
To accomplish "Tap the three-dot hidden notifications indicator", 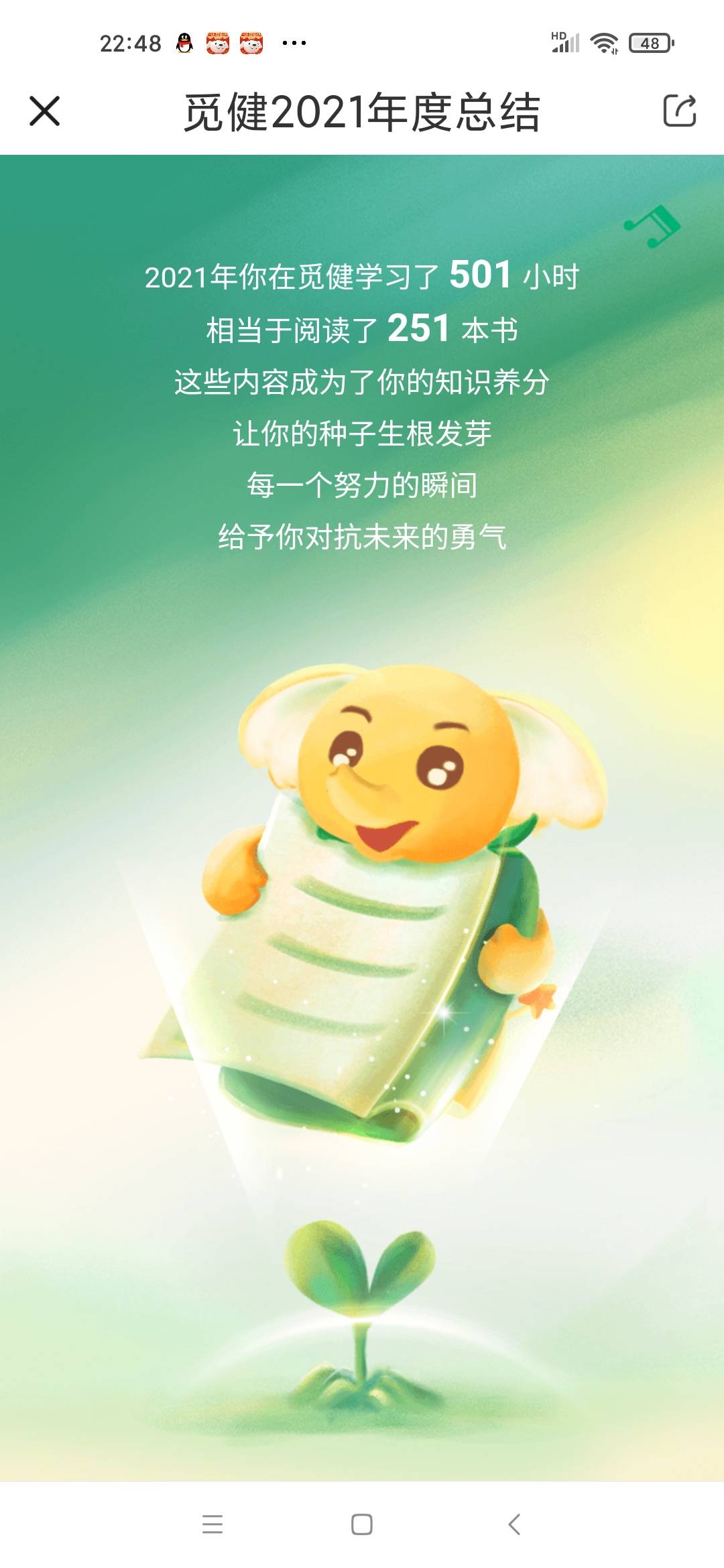I will click(x=294, y=42).
